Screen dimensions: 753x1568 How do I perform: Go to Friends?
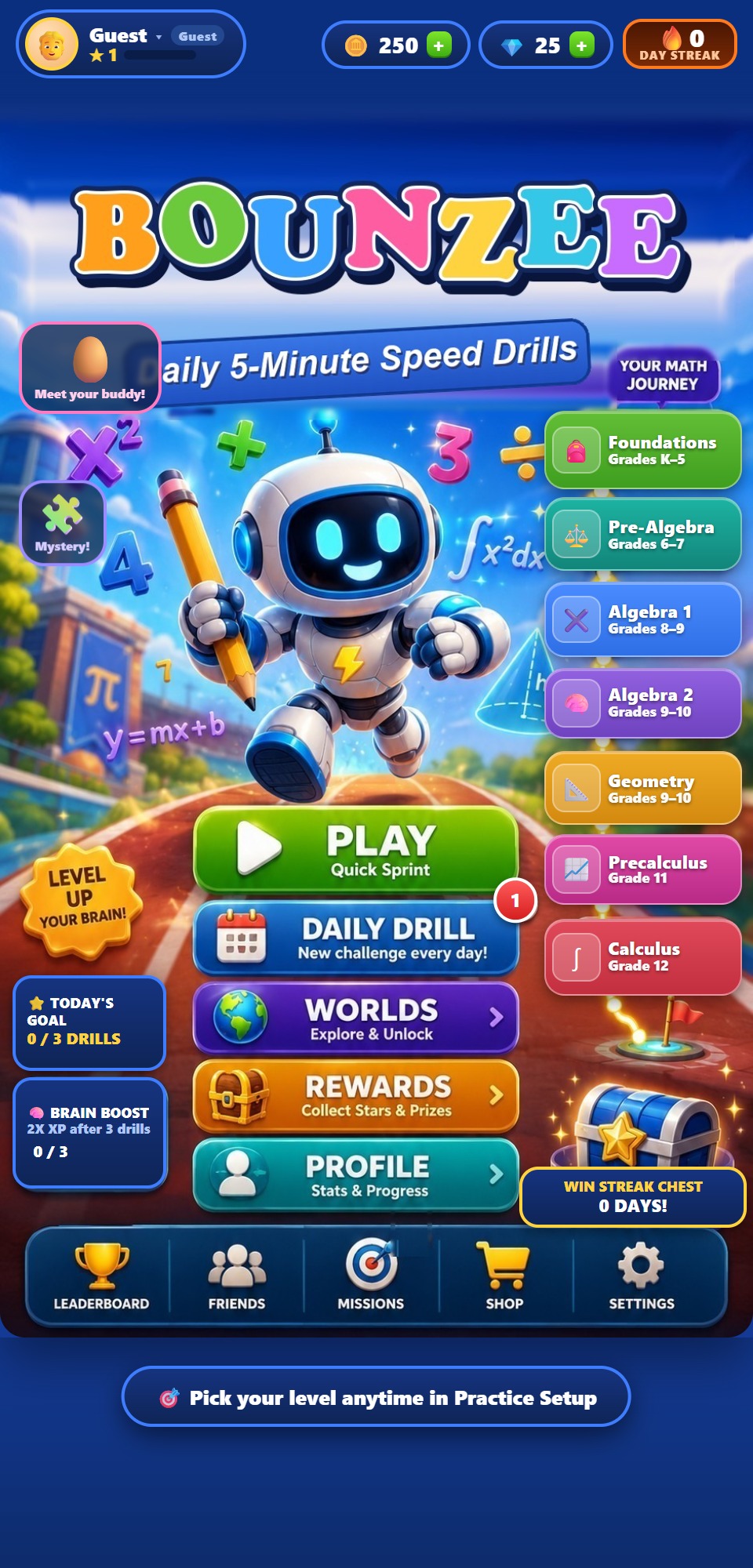click(x=236, y=1276)
